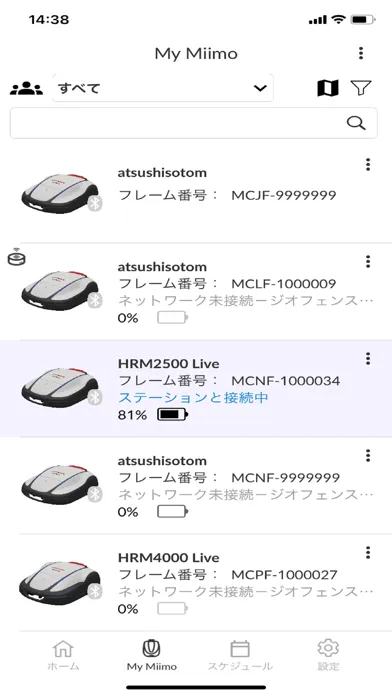Screen dimensions: 392x696
Task: Switch to the 設定 tab
Action: 328,655
